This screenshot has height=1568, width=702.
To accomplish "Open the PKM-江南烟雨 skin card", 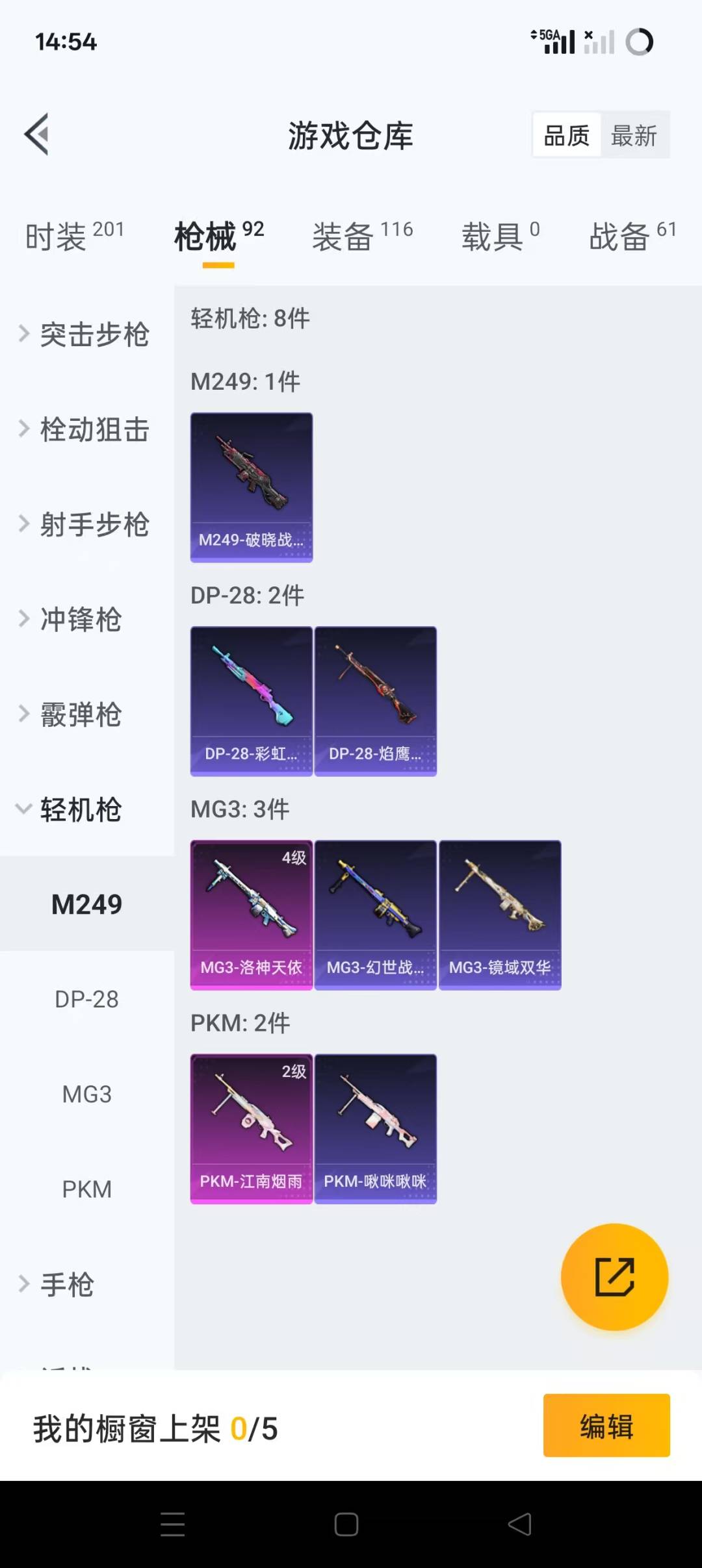I will (x=252, y=1128).
